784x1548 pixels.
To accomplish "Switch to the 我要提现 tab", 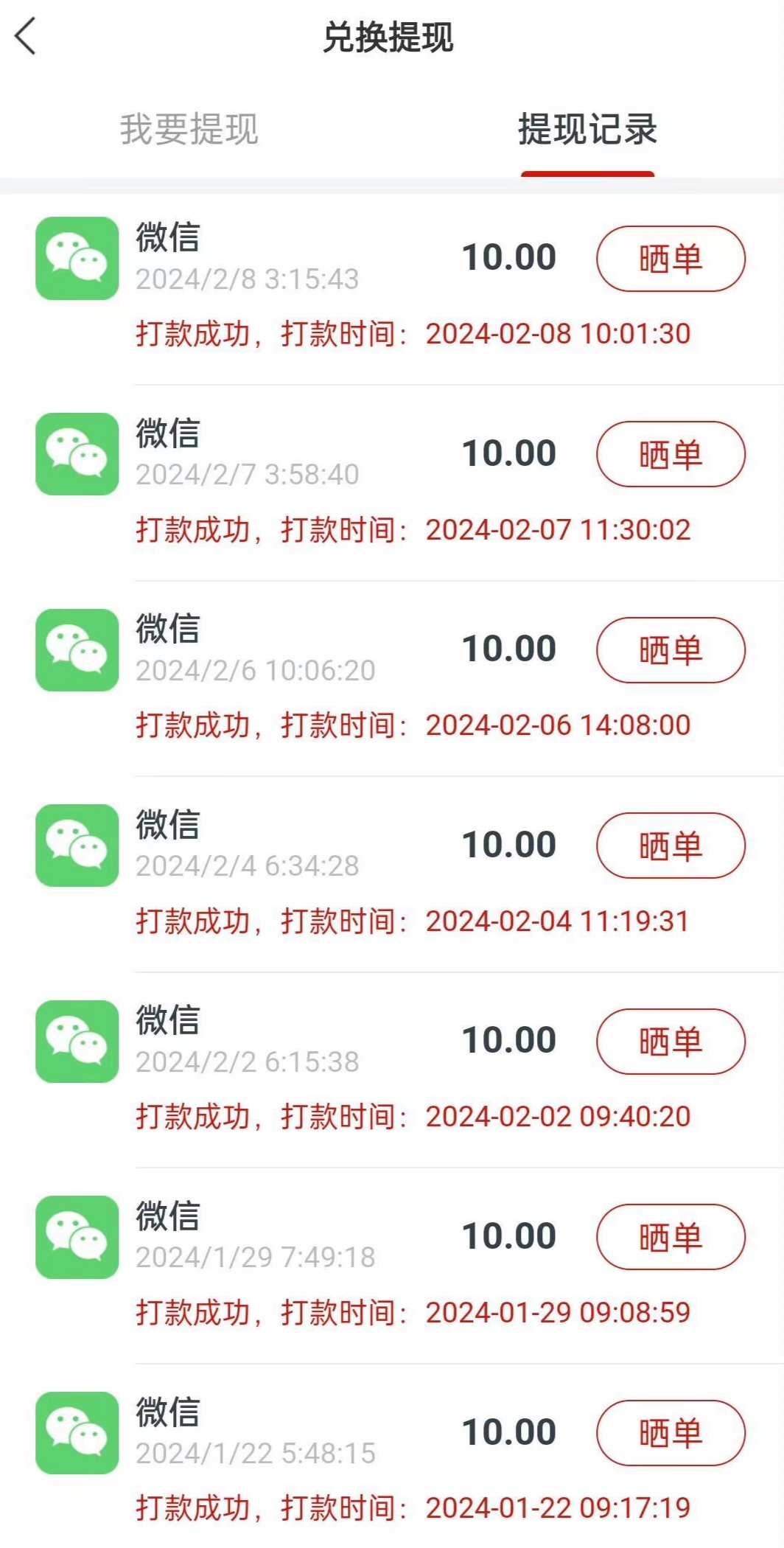I will coord(189,130).
